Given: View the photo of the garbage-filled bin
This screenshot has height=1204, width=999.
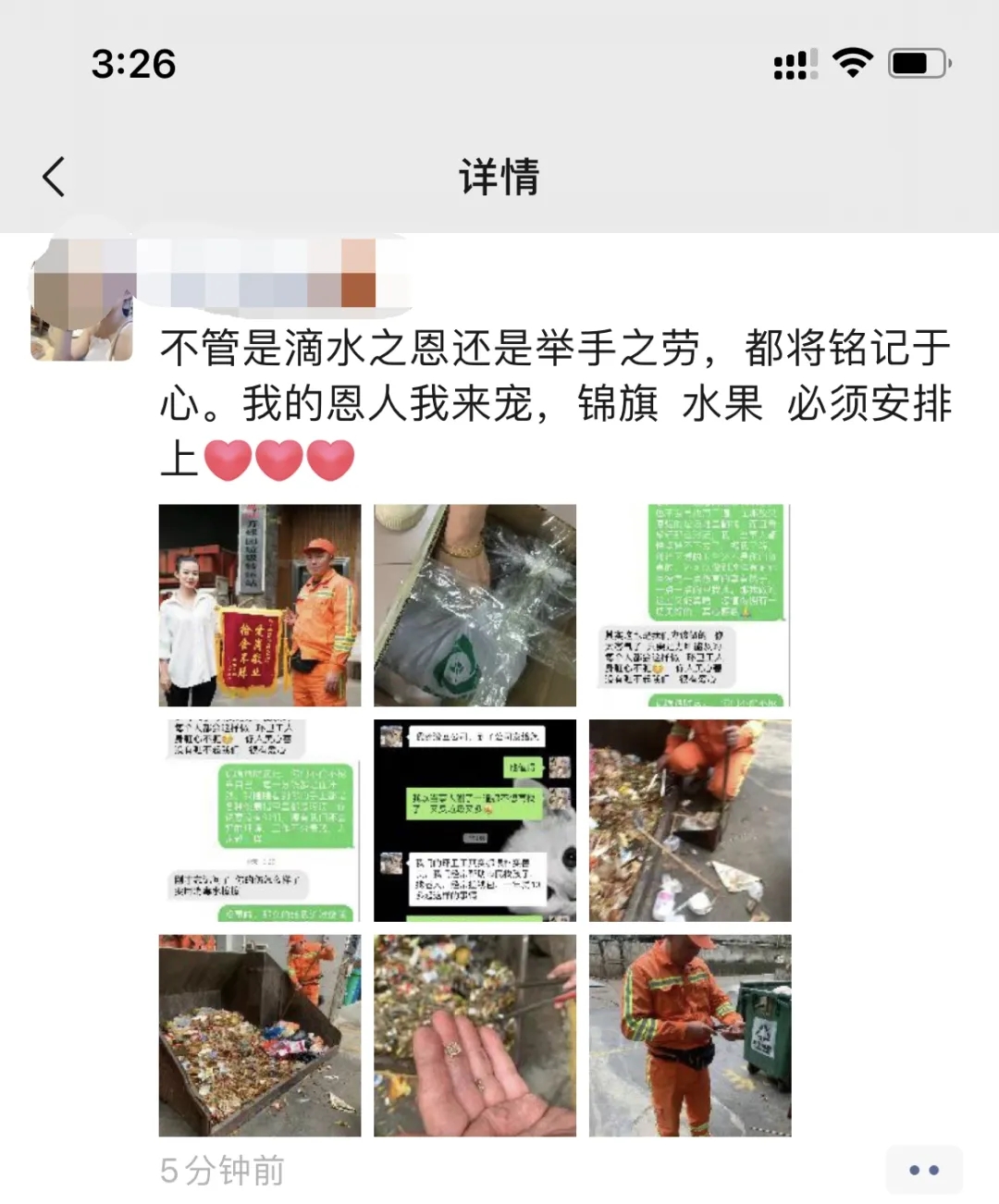Looking at the screenshot, I should coord(260,1035).
